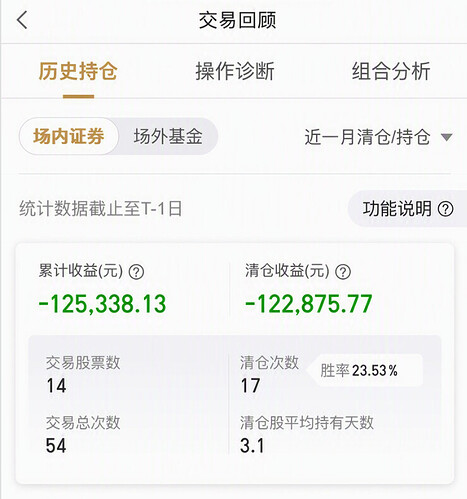The height and width of the screenshot is (499, 467).
Task: Switch to the 操作诊断 tab
Action: point(235,71)
